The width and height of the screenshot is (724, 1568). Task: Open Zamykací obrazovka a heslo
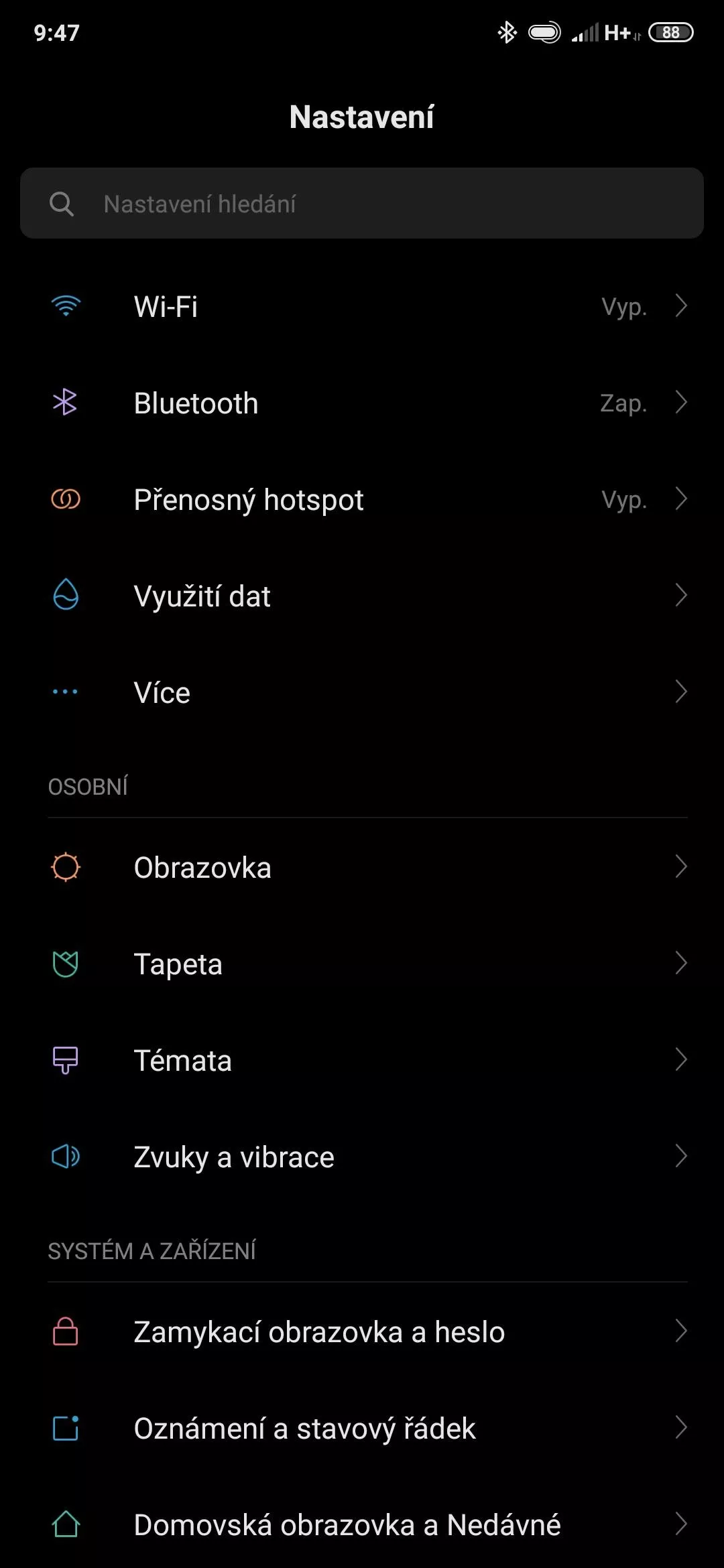tap(362, 1331)
